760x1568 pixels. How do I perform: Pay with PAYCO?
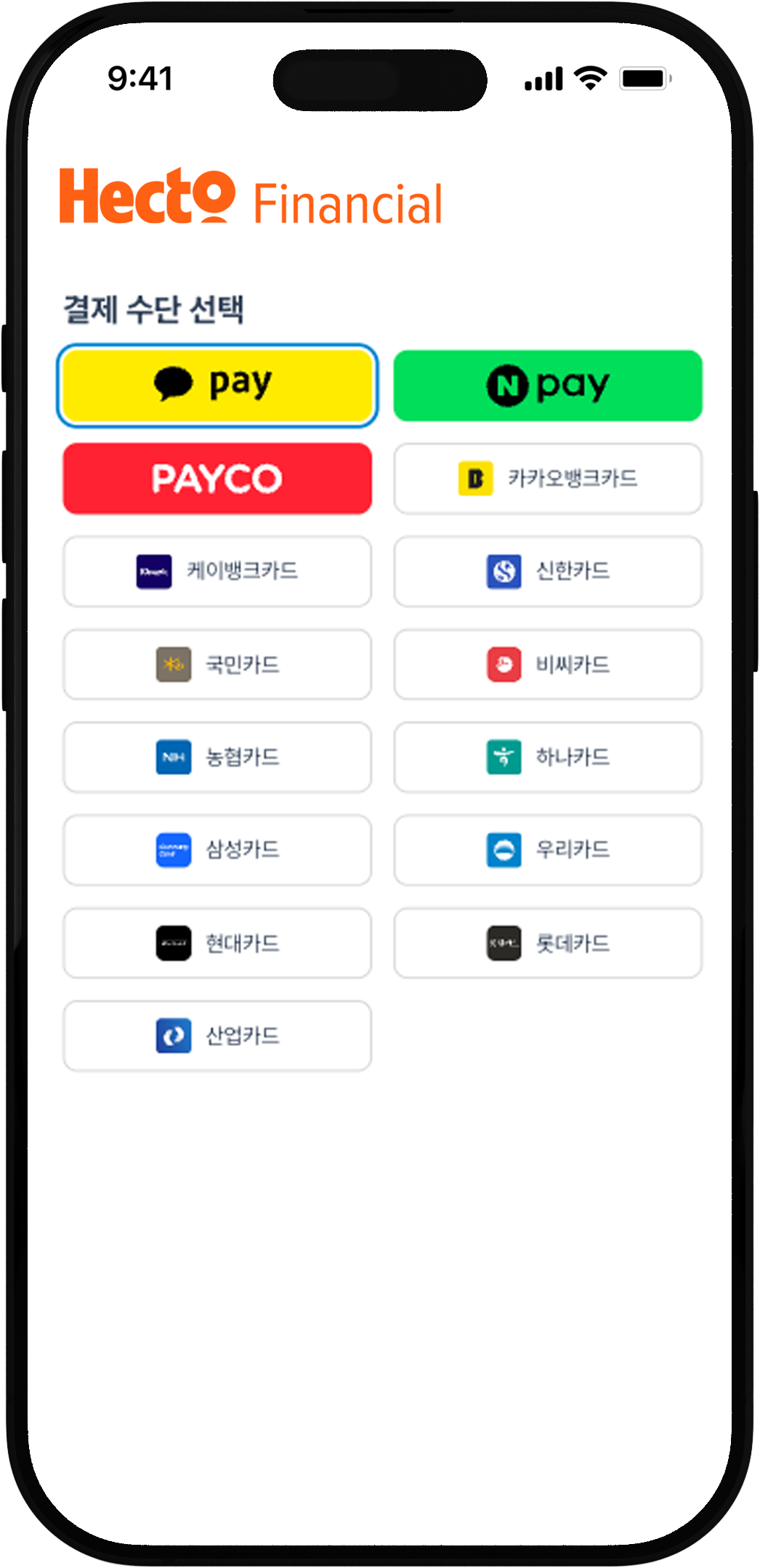click(217, 479)
